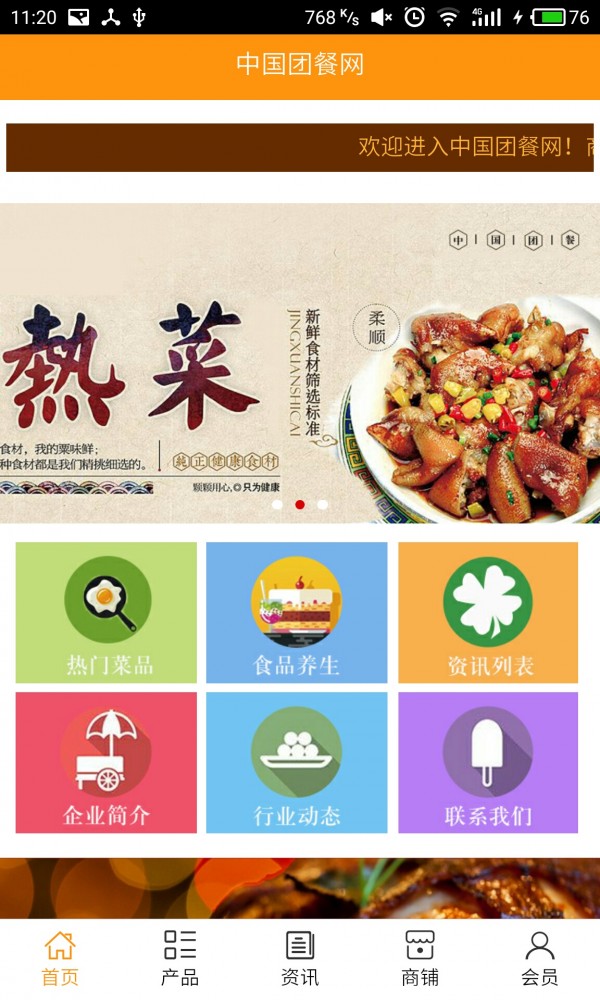600x1000 pixels.
Task: View 企业简介 company profile
Action: [106, 762]
